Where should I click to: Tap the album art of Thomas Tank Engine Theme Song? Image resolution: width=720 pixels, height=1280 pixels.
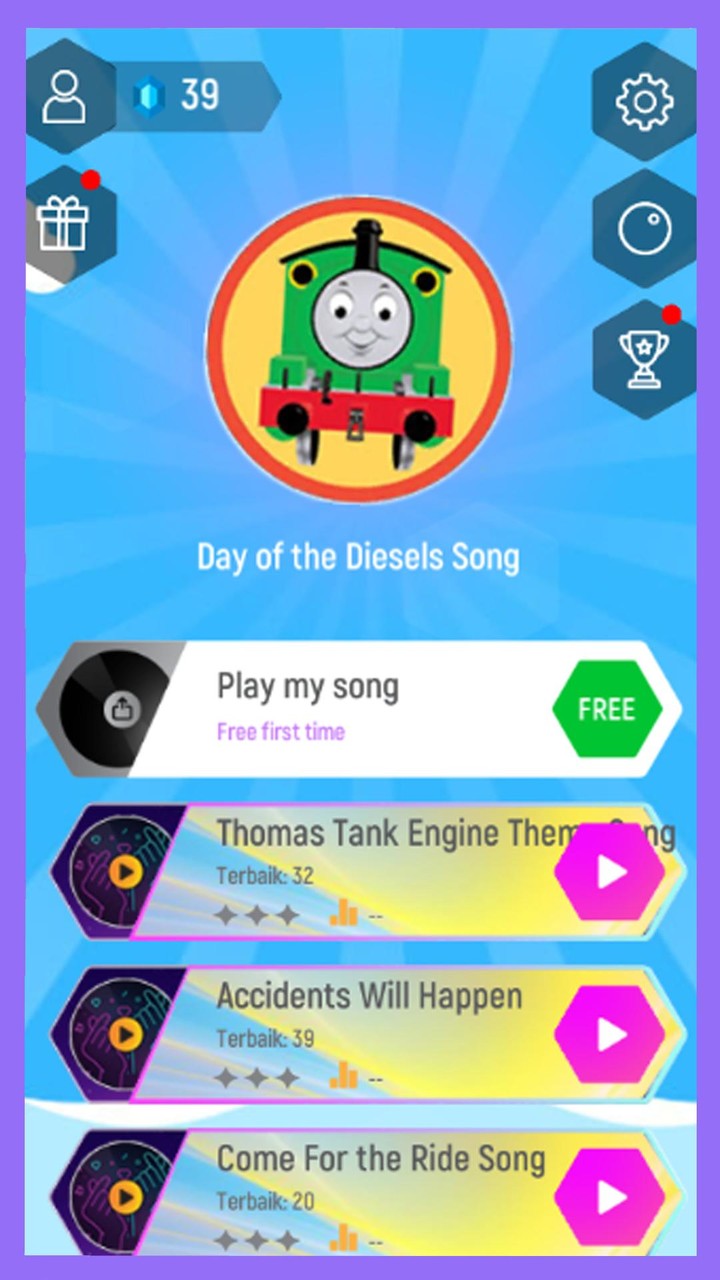click(x=122, y=870)
